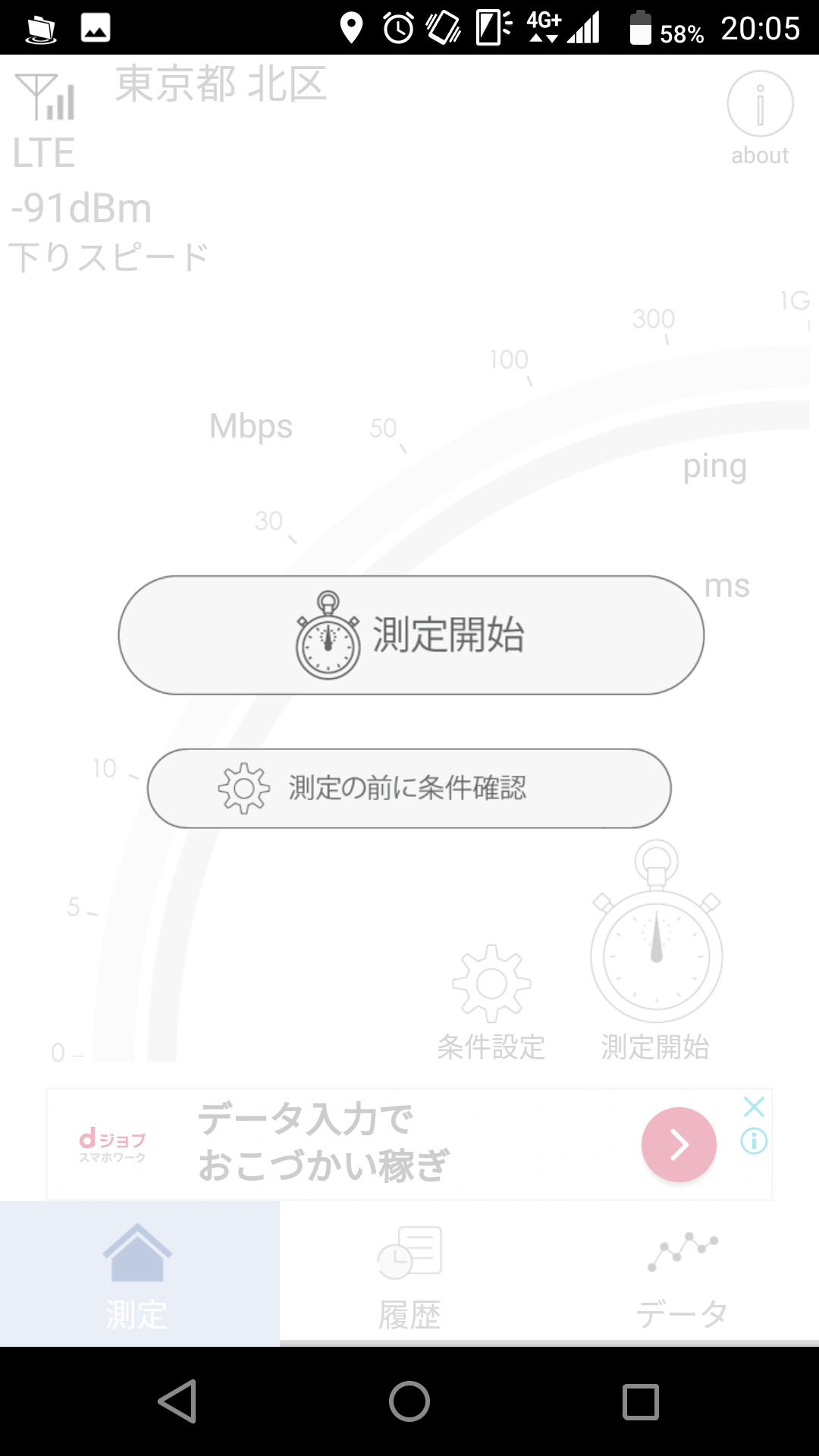Tap the history clipboard icon above 履歴
The image size is (819, 1456).
pos(409,1251)
